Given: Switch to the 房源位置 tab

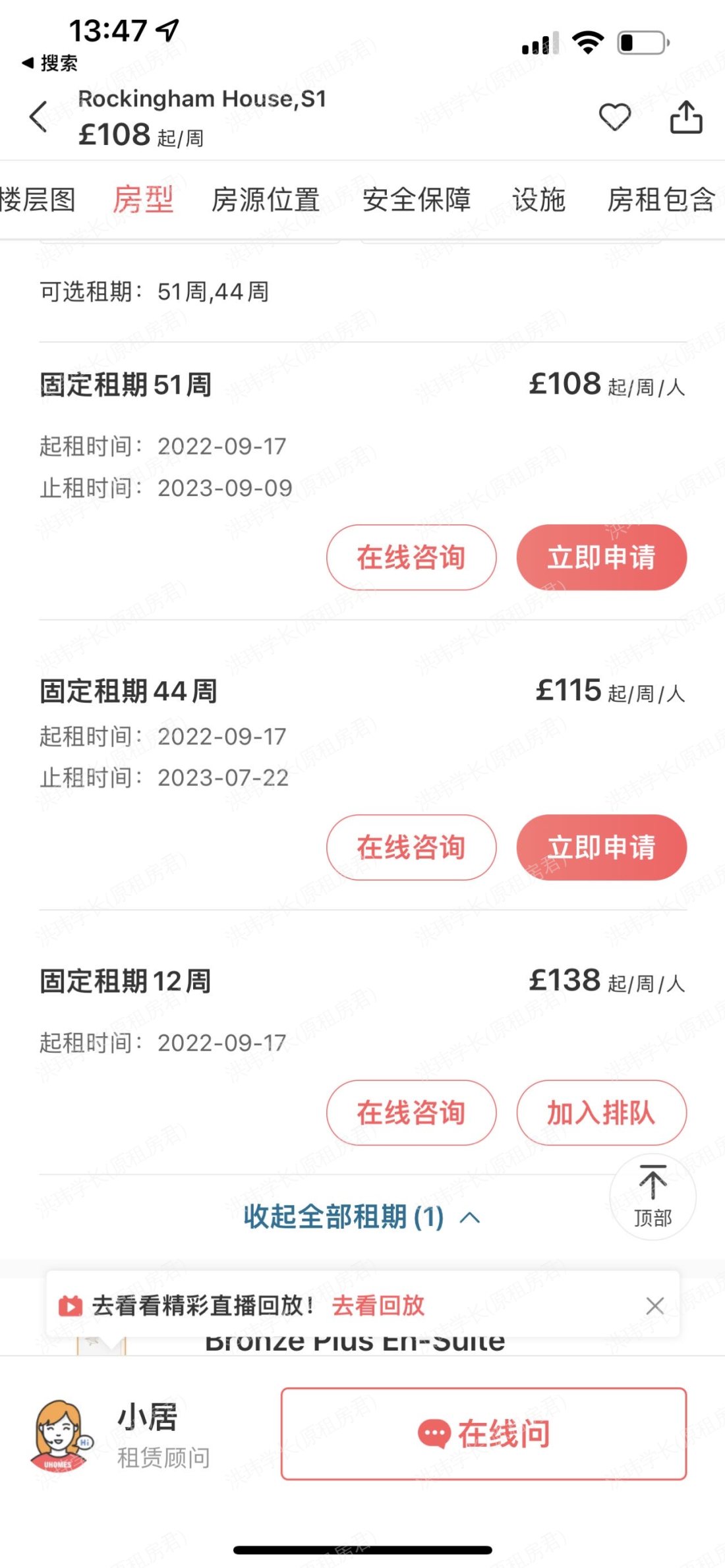Looking at the screenshot, I should 266,200.
